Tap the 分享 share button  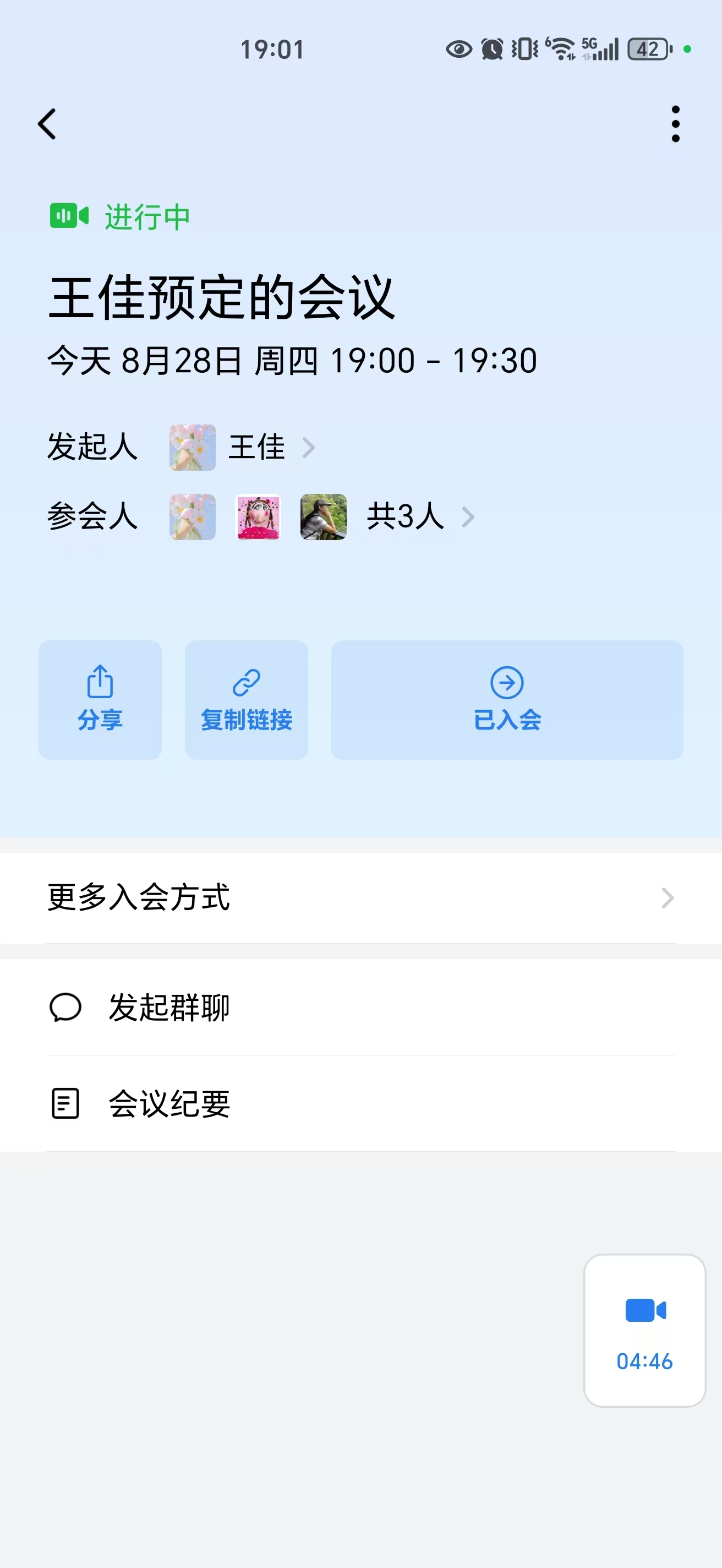tap(100, 699)
